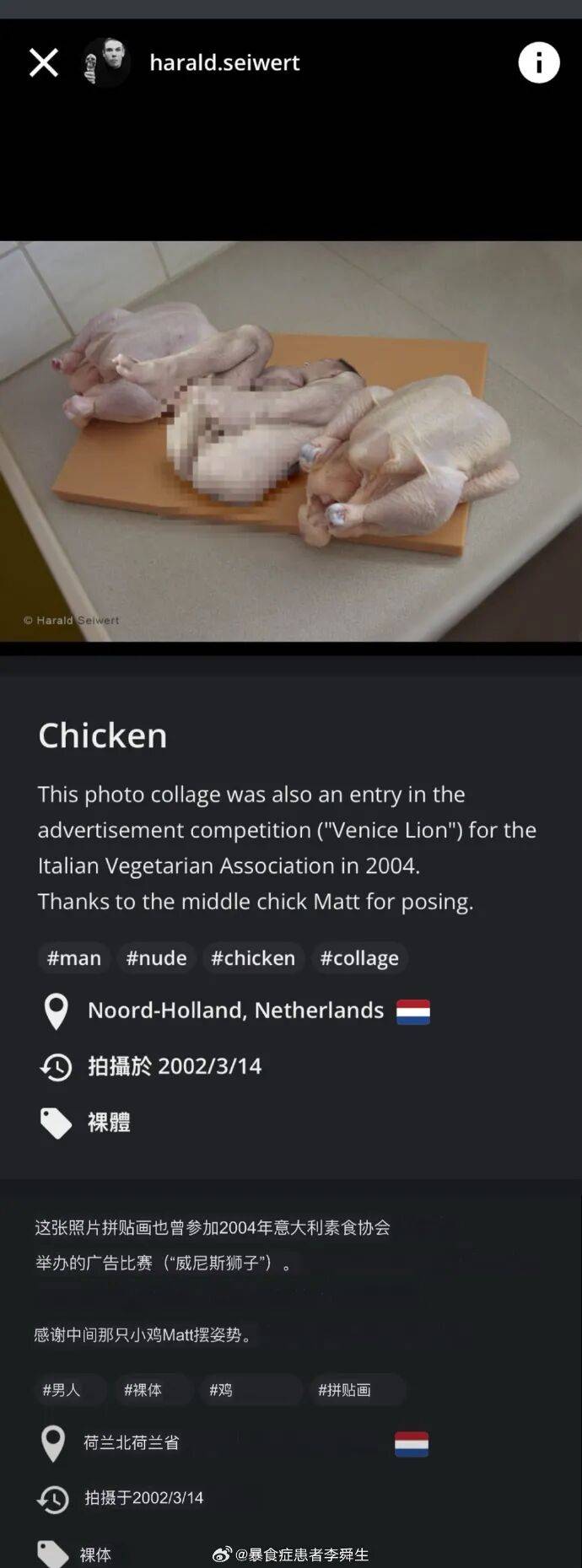Open the #chicken hashtag

click(x=253, y=958)
